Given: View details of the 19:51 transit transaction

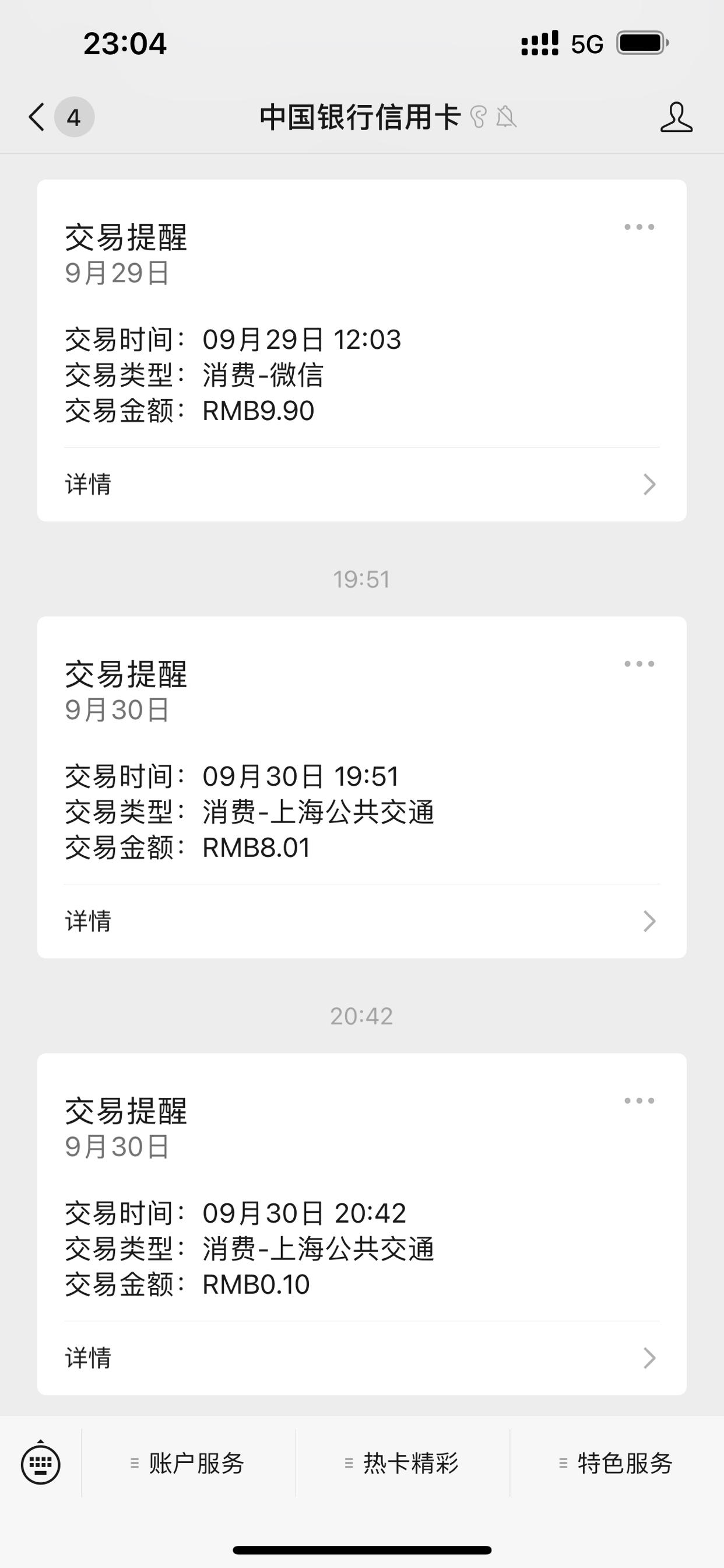Looking at the screenshot, I should (x=361, y=922).
